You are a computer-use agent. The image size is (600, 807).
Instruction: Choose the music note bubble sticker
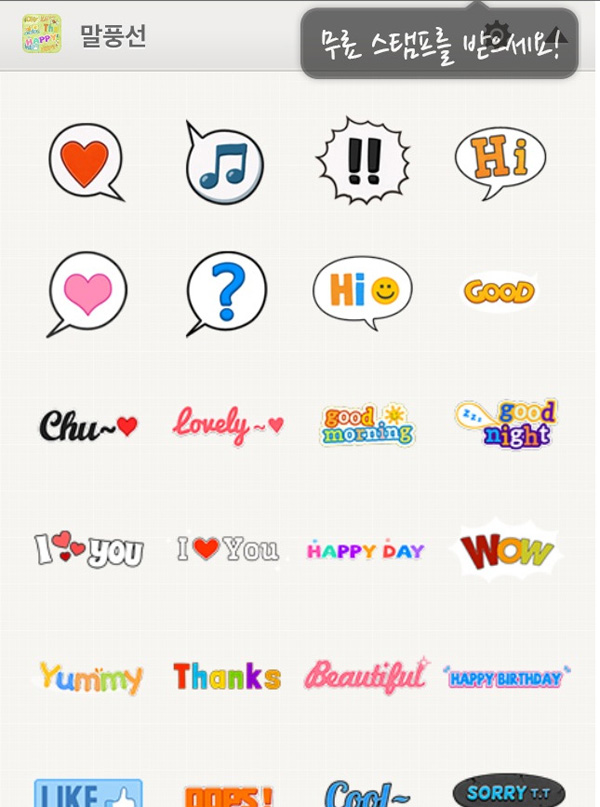coord(224,161)
